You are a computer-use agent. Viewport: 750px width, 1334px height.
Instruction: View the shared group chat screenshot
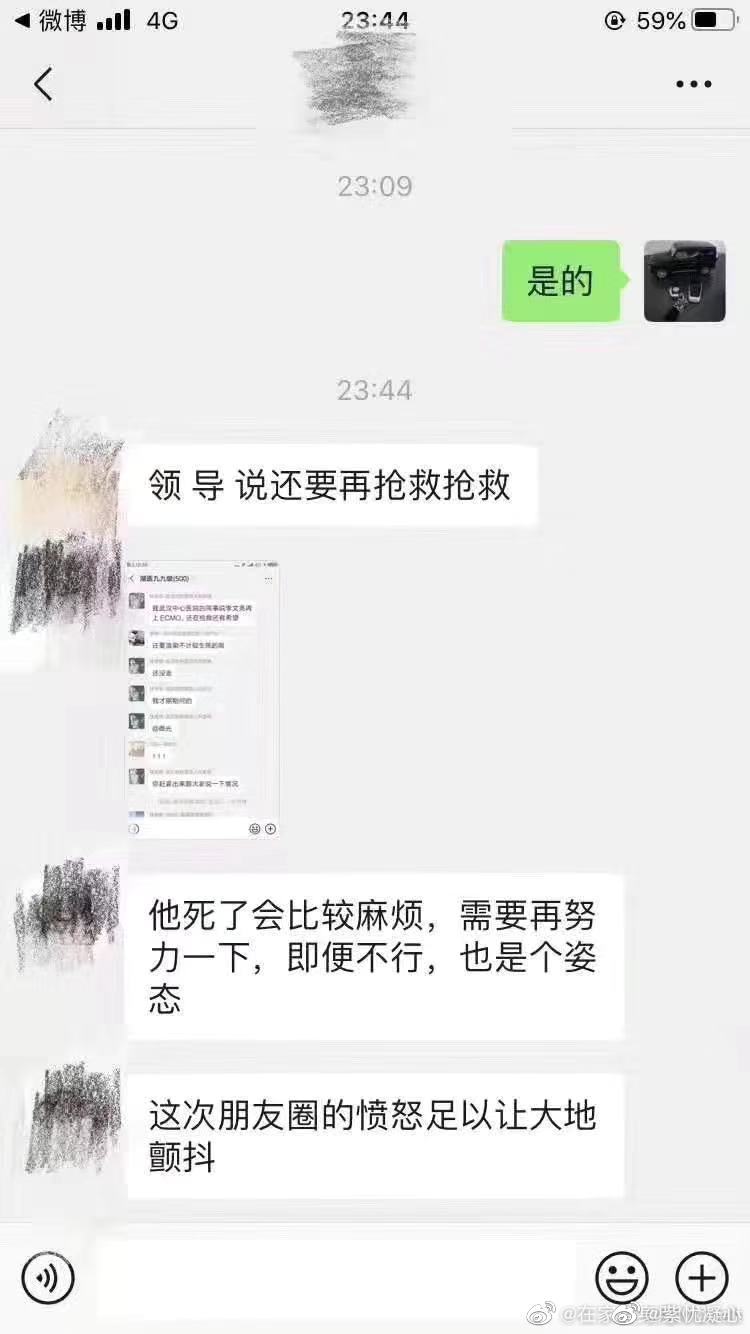pos(203,699)
